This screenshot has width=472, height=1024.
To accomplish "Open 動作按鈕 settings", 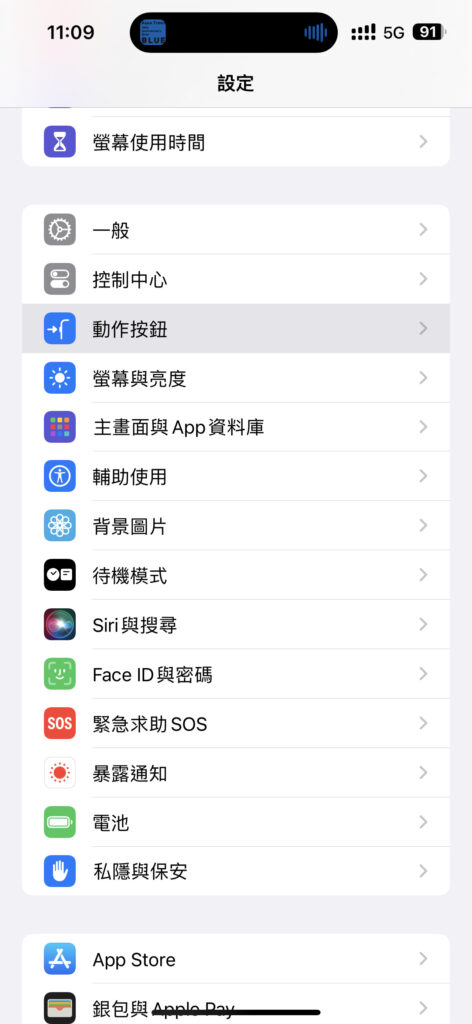I will 236,328.
